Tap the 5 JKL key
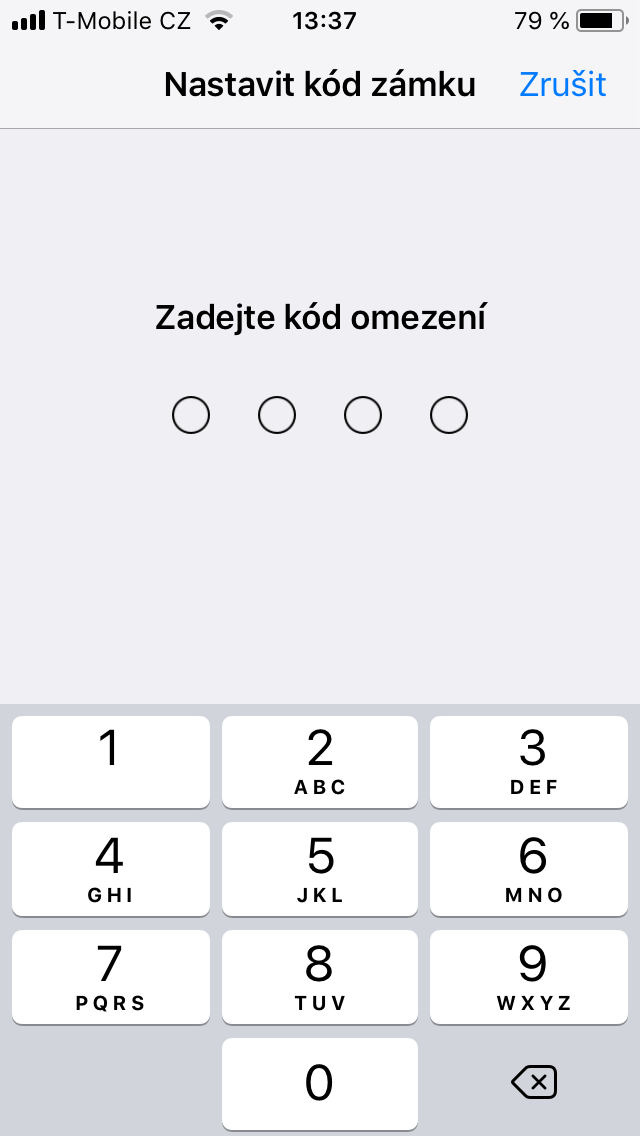The height and width of the screenshot is (1136, 640). 319,868
